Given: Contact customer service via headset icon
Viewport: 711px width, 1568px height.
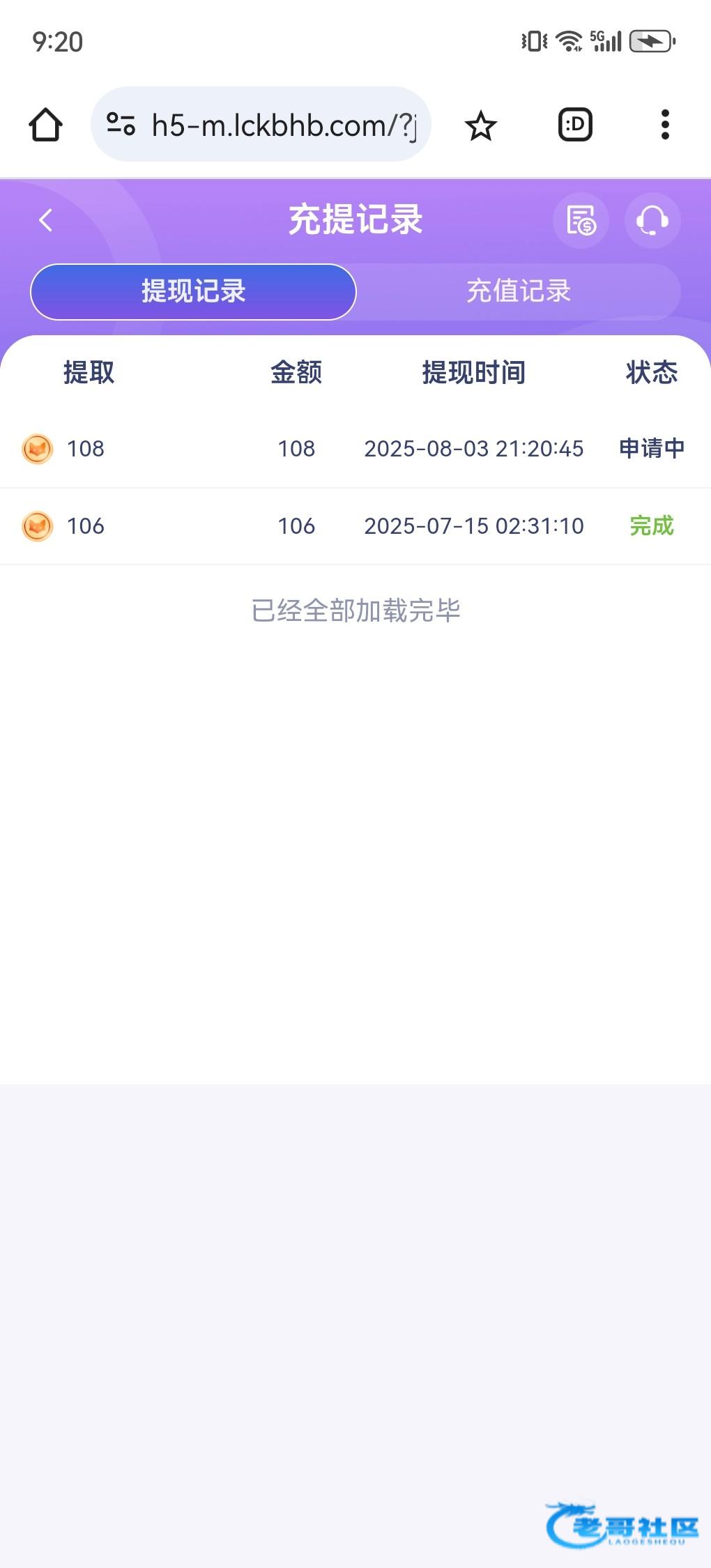Looking at the screenshot, I should click(x=652, y=220).
